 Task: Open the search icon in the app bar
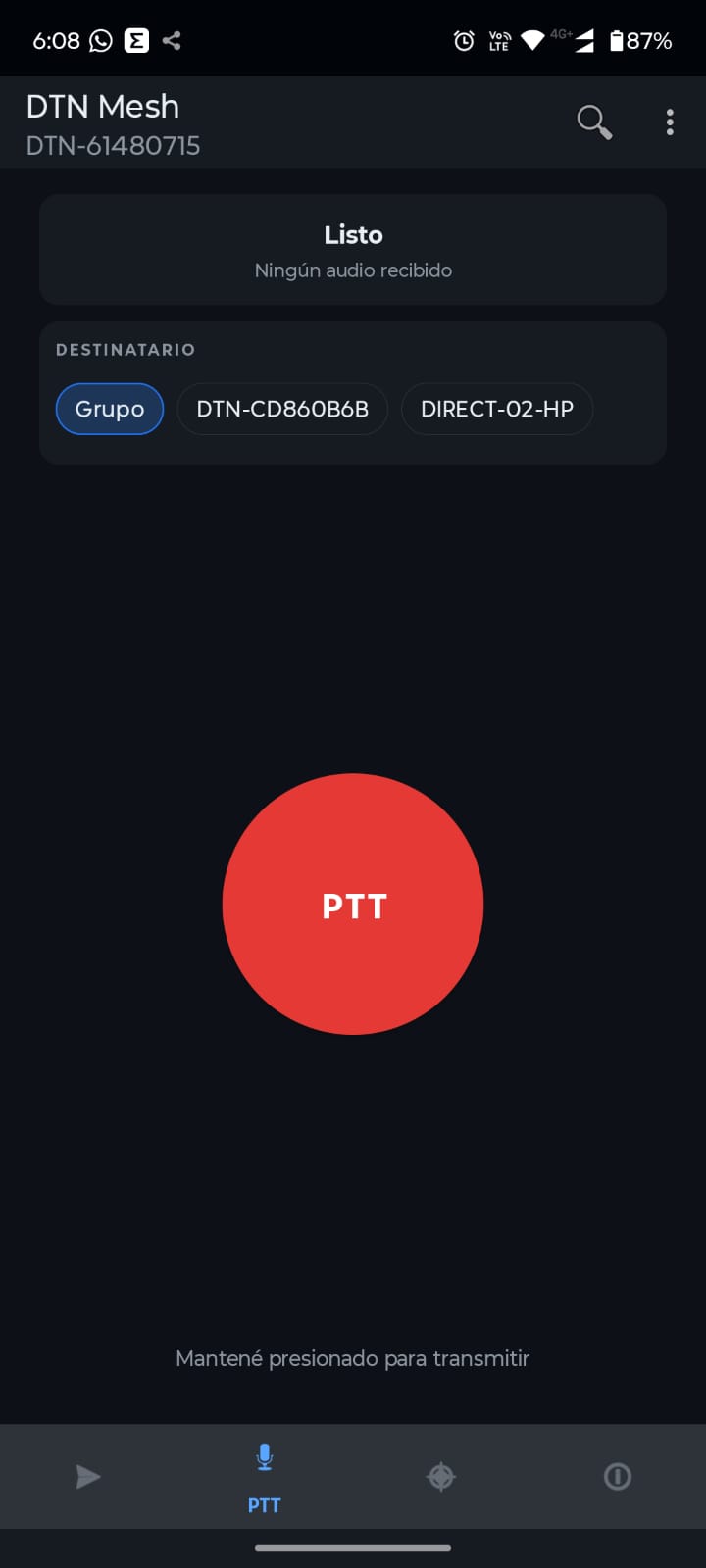tap(594, 122)
